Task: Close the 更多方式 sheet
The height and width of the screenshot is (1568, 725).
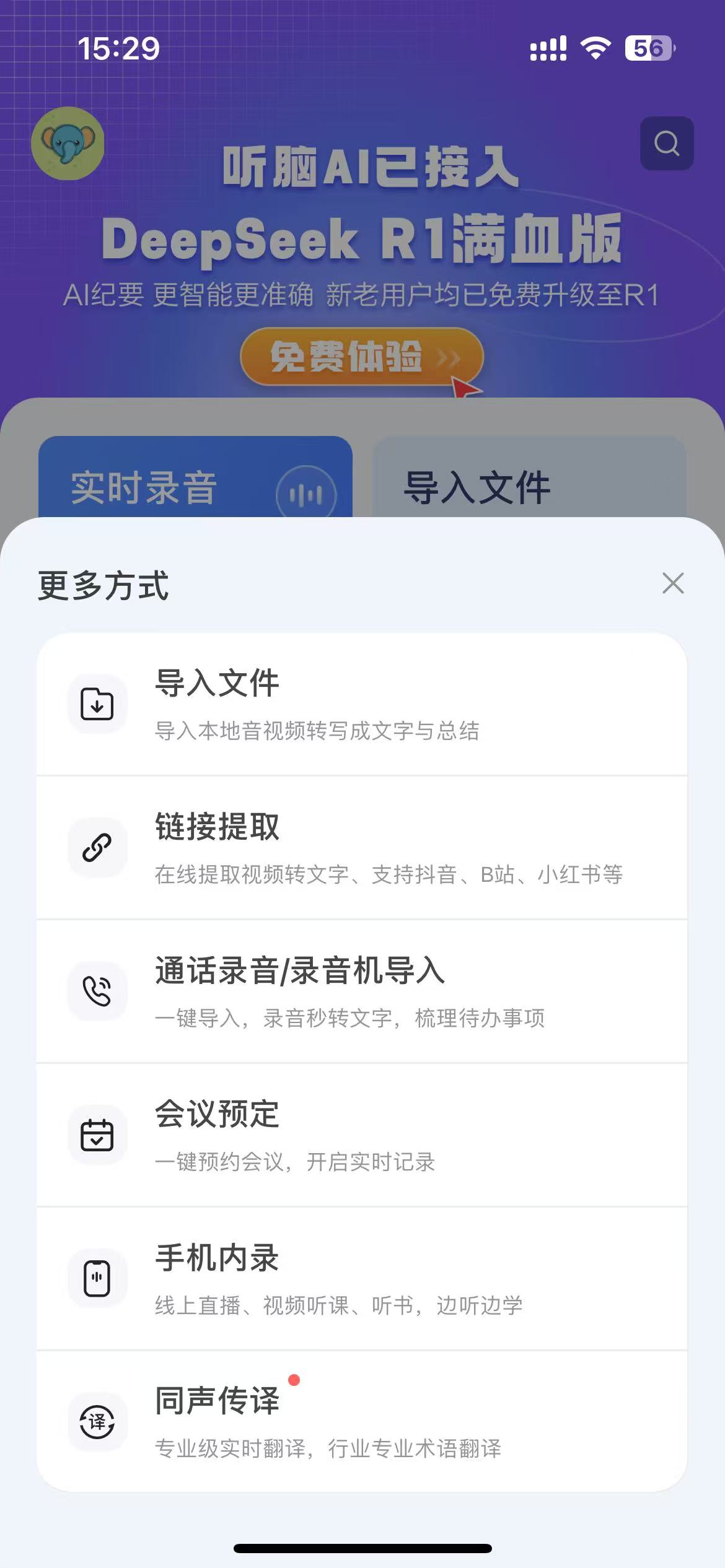Action: click(672, 583)
